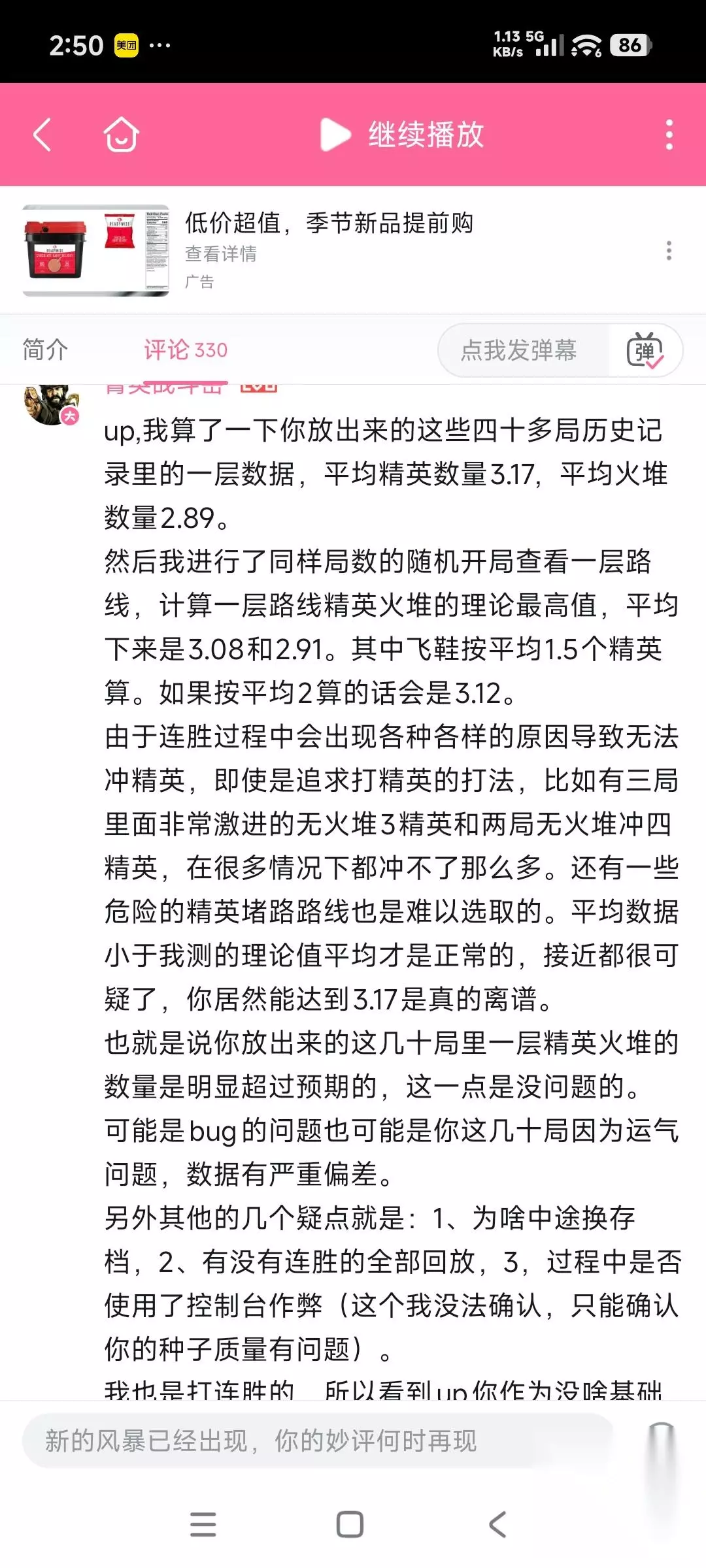706x1568 pixels.
Task: Switch to the 简介 tab
Action: point(45,350)
